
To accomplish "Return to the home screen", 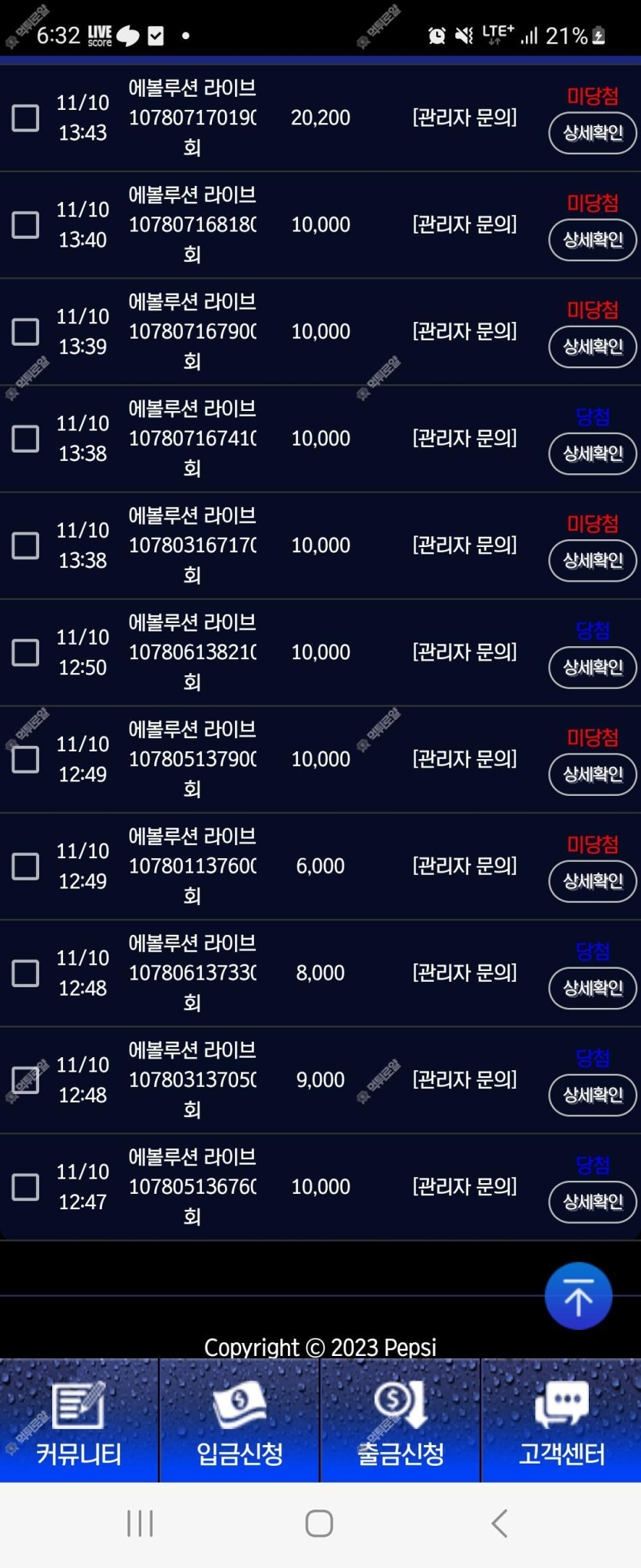I will click(319, 1523).
